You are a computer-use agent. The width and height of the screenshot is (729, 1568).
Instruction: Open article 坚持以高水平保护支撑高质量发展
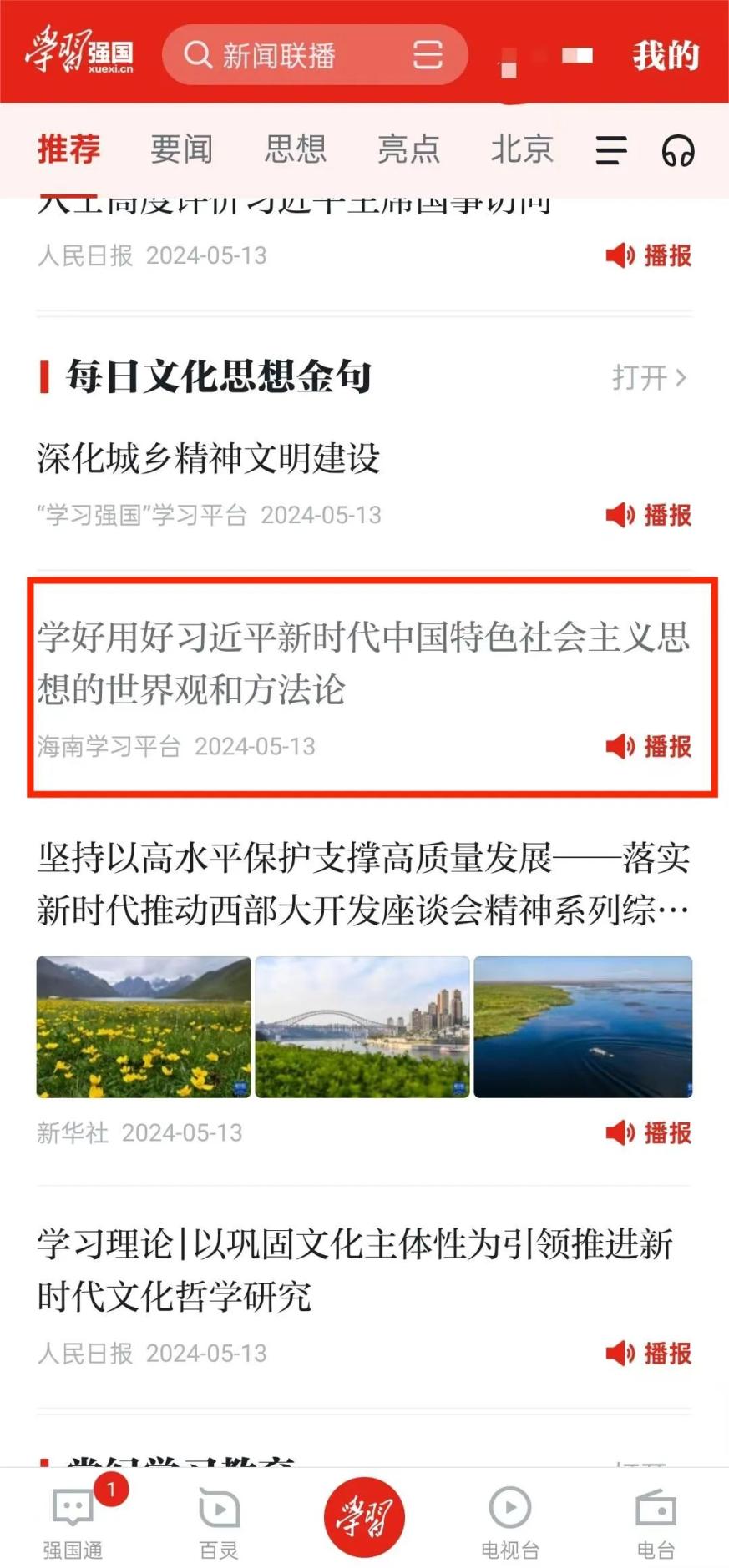point(362,883)
